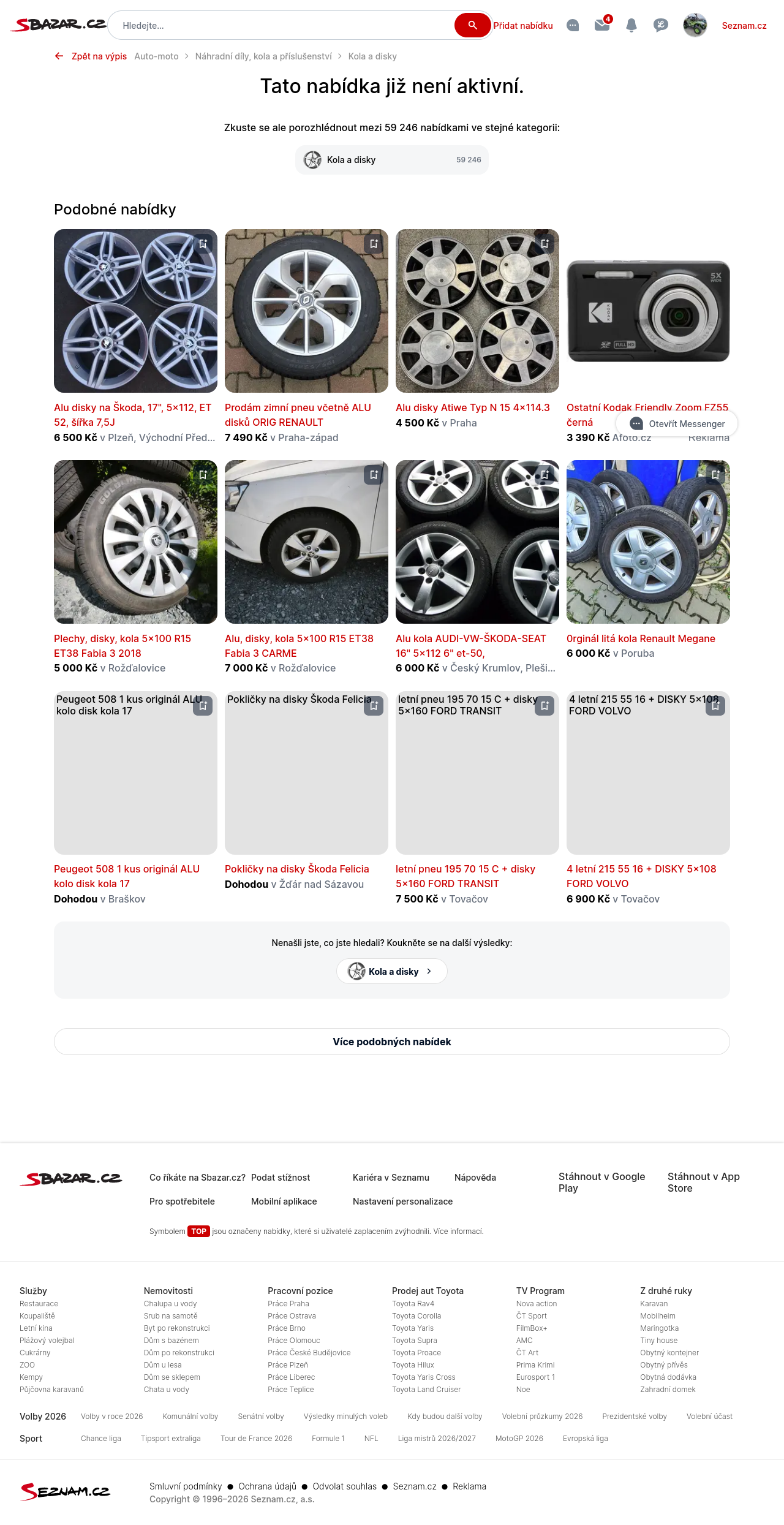Open the Nápověda help link in footer
This screenshot has width=784, height=1525.
(x=475, y=1178)
